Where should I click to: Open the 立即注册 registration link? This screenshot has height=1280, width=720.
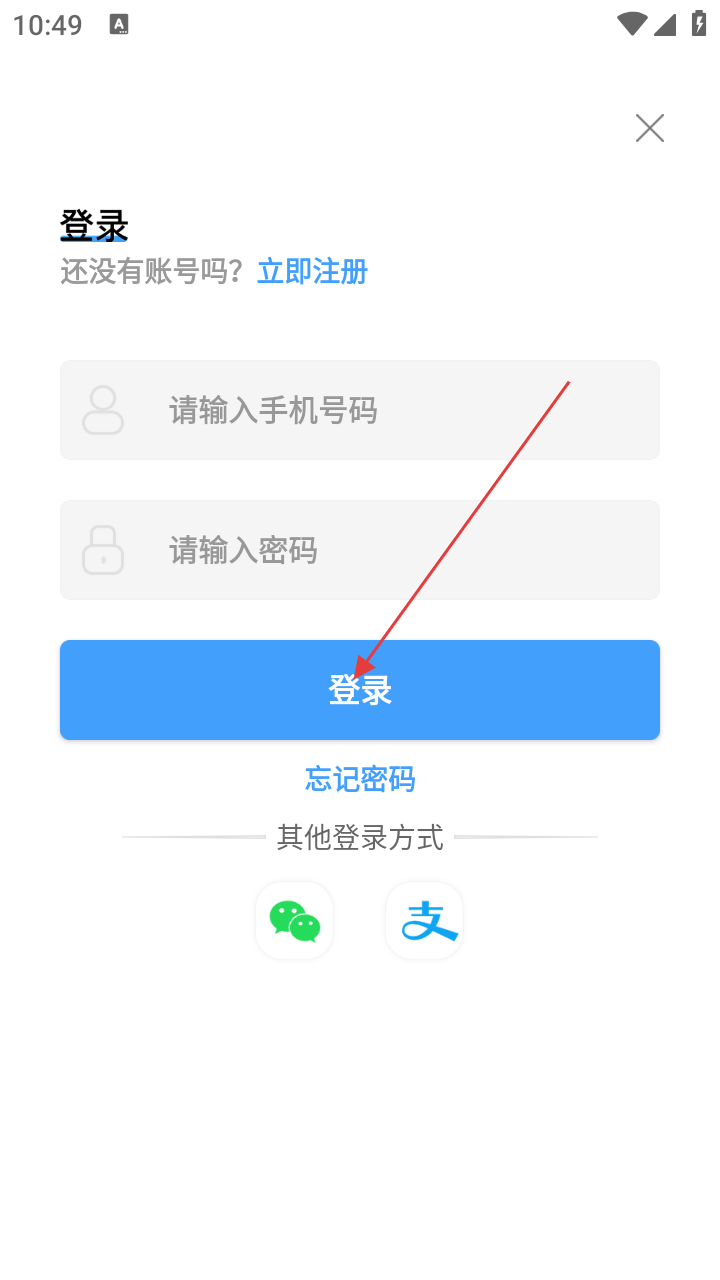tap(313, 271)
